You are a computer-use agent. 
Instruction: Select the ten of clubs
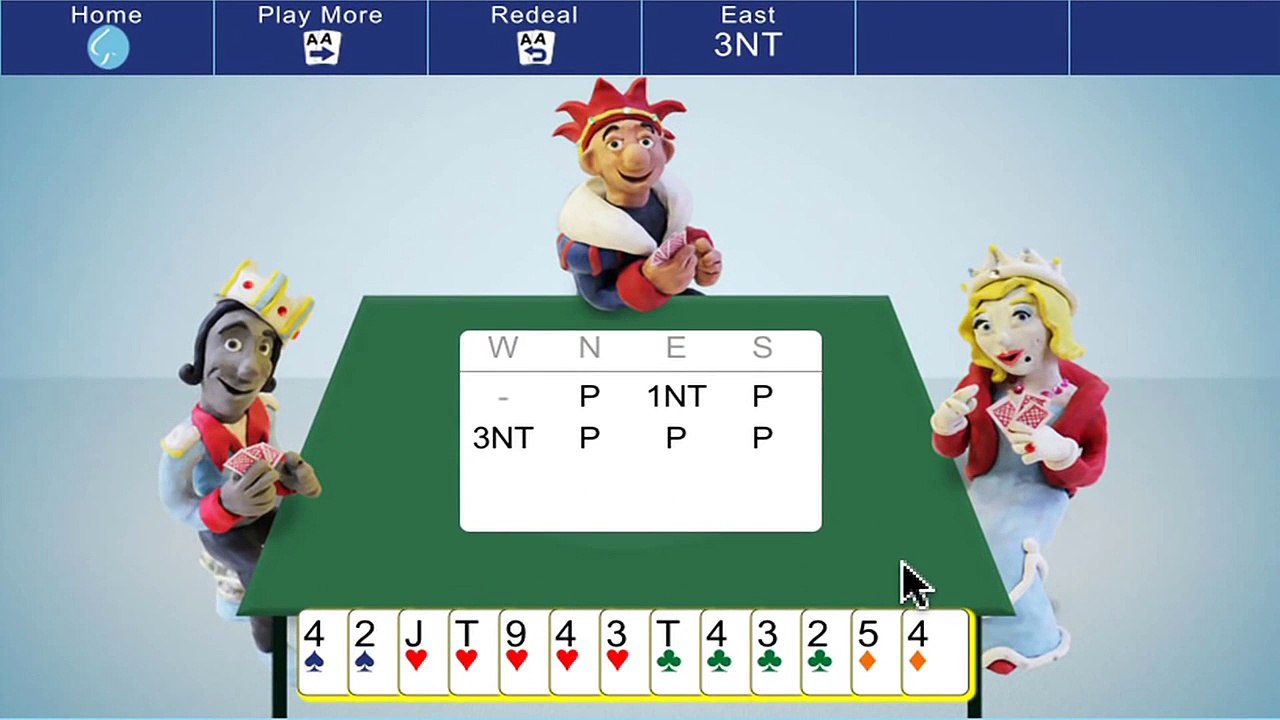click(x=670, y=650)
